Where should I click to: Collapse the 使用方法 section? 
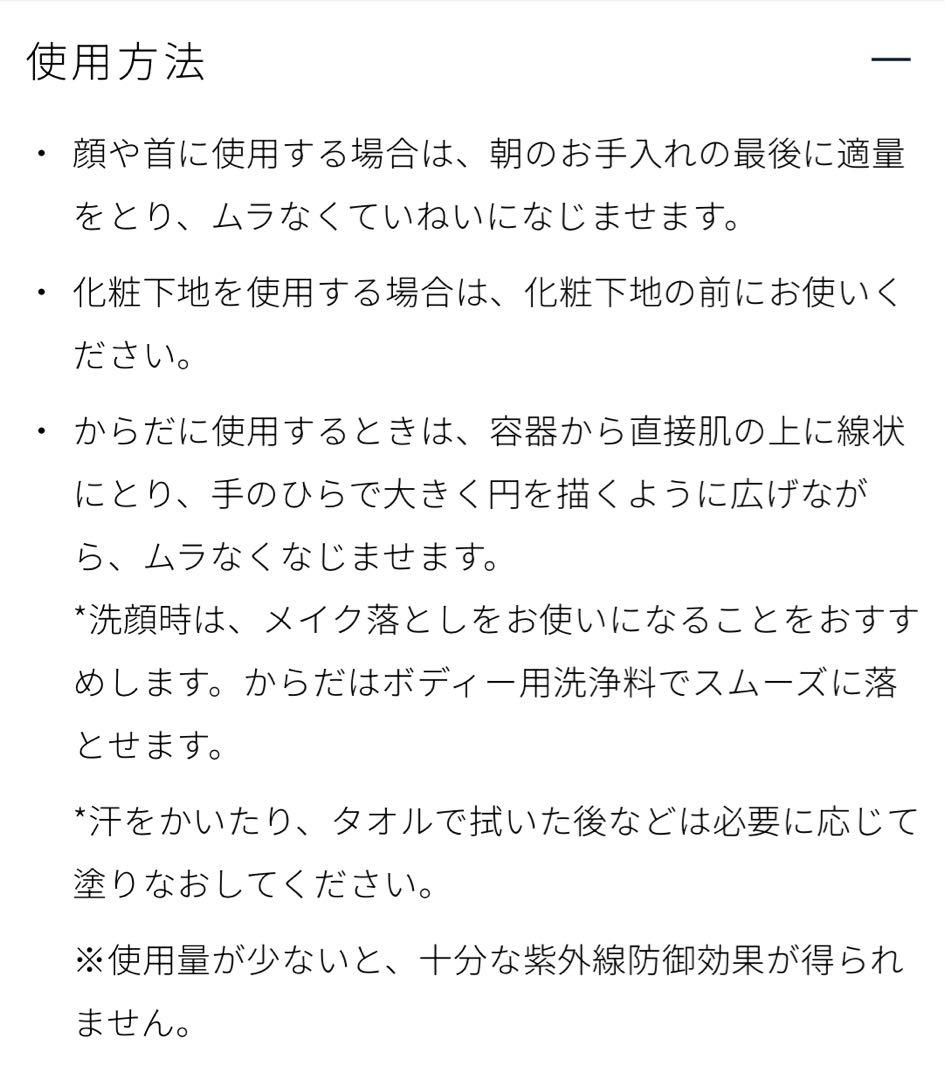point(890,61)
